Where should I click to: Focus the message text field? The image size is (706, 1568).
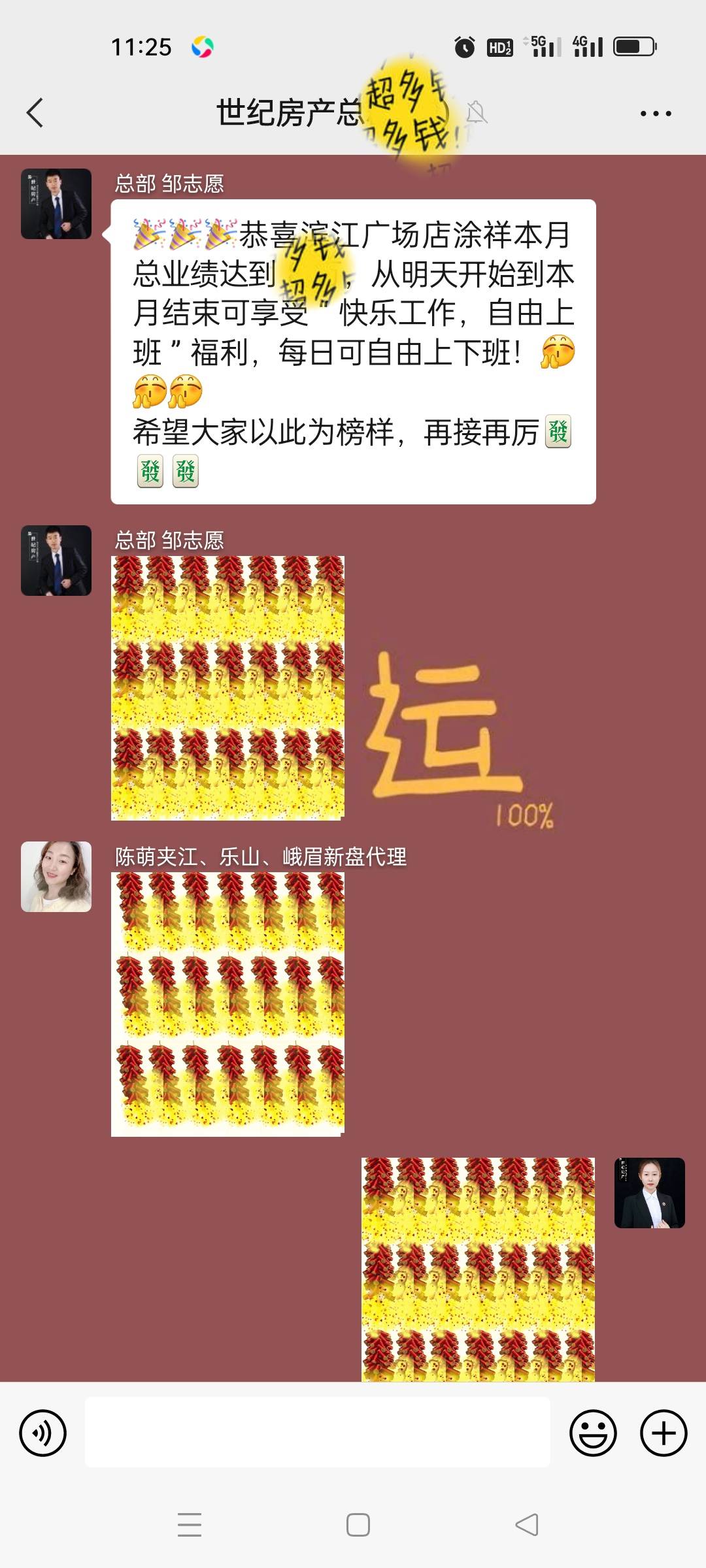(317, 1432)
